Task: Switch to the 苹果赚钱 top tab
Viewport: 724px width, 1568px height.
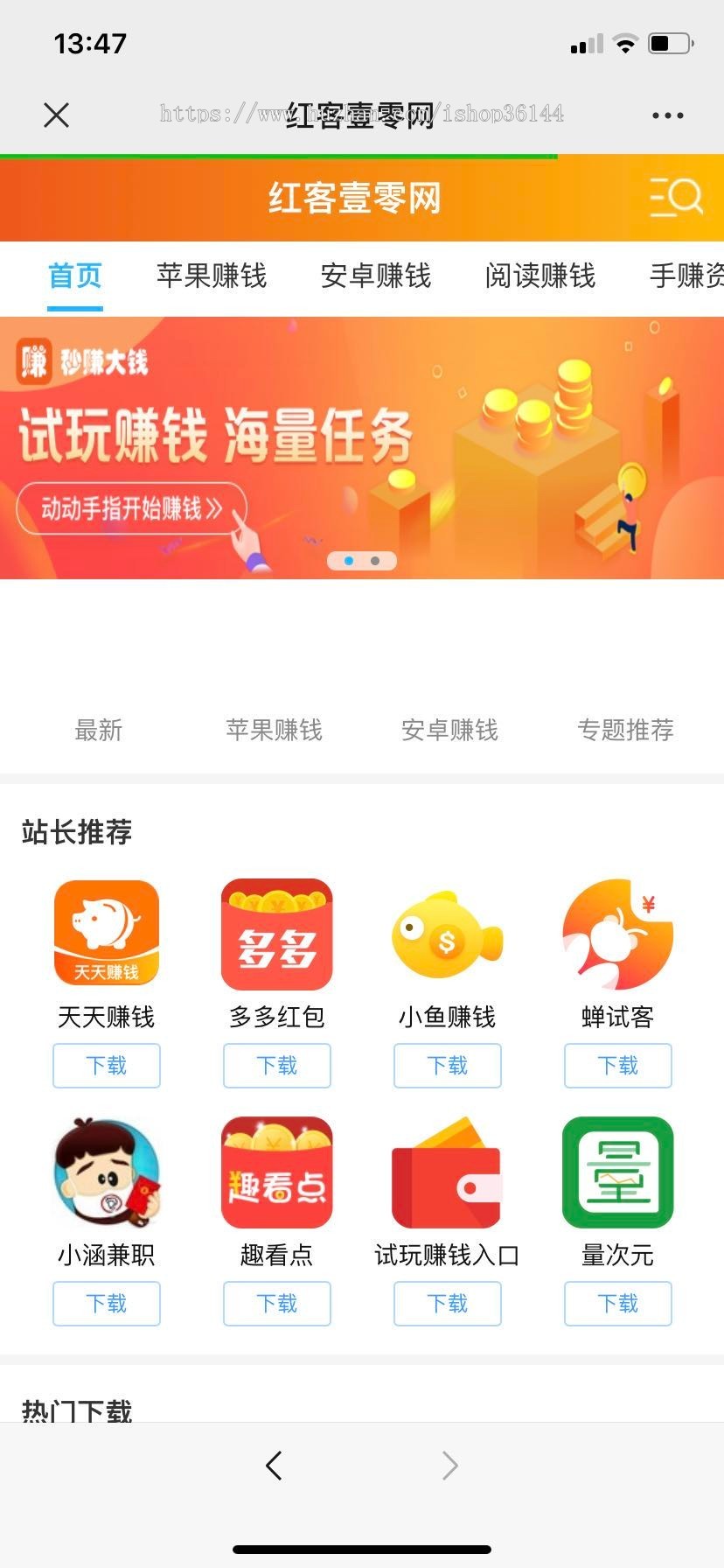Action: (212, 276)
